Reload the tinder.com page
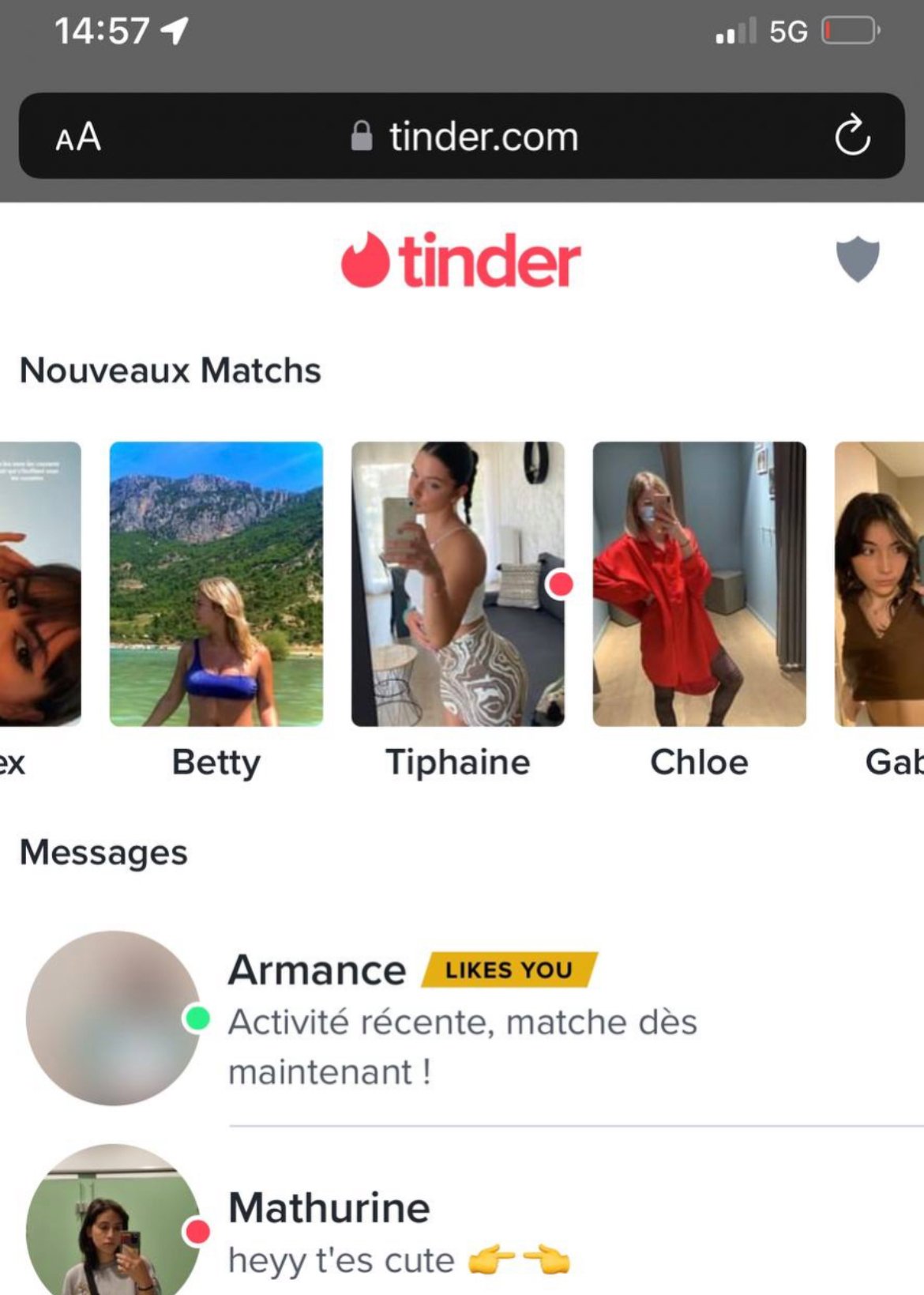This screenshot has width=924, height=1295. click(x=852, y=136)
